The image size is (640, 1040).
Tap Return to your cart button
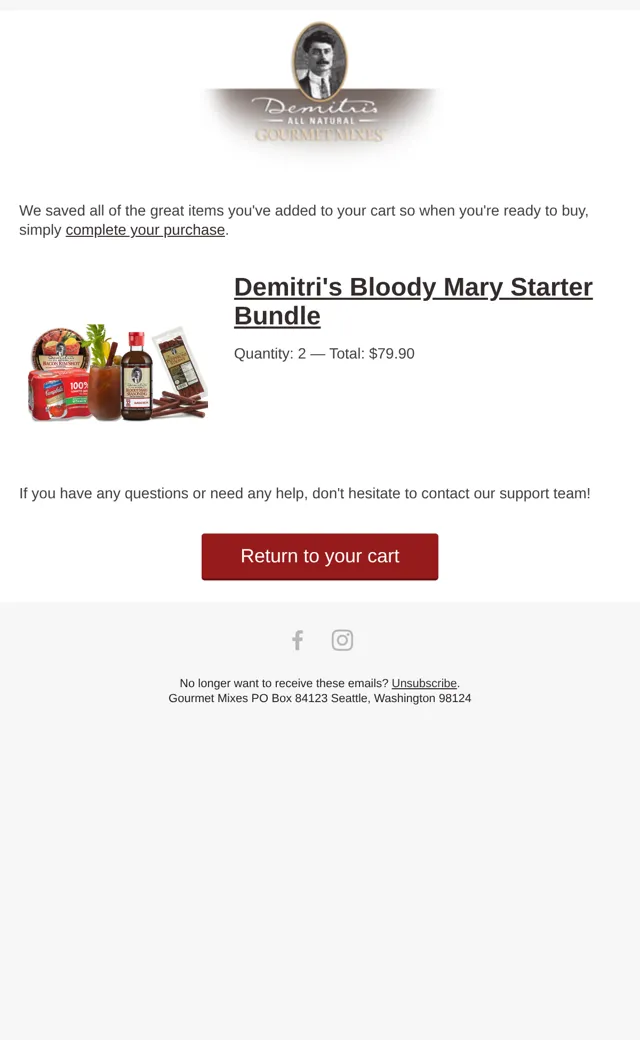point(320,556)
